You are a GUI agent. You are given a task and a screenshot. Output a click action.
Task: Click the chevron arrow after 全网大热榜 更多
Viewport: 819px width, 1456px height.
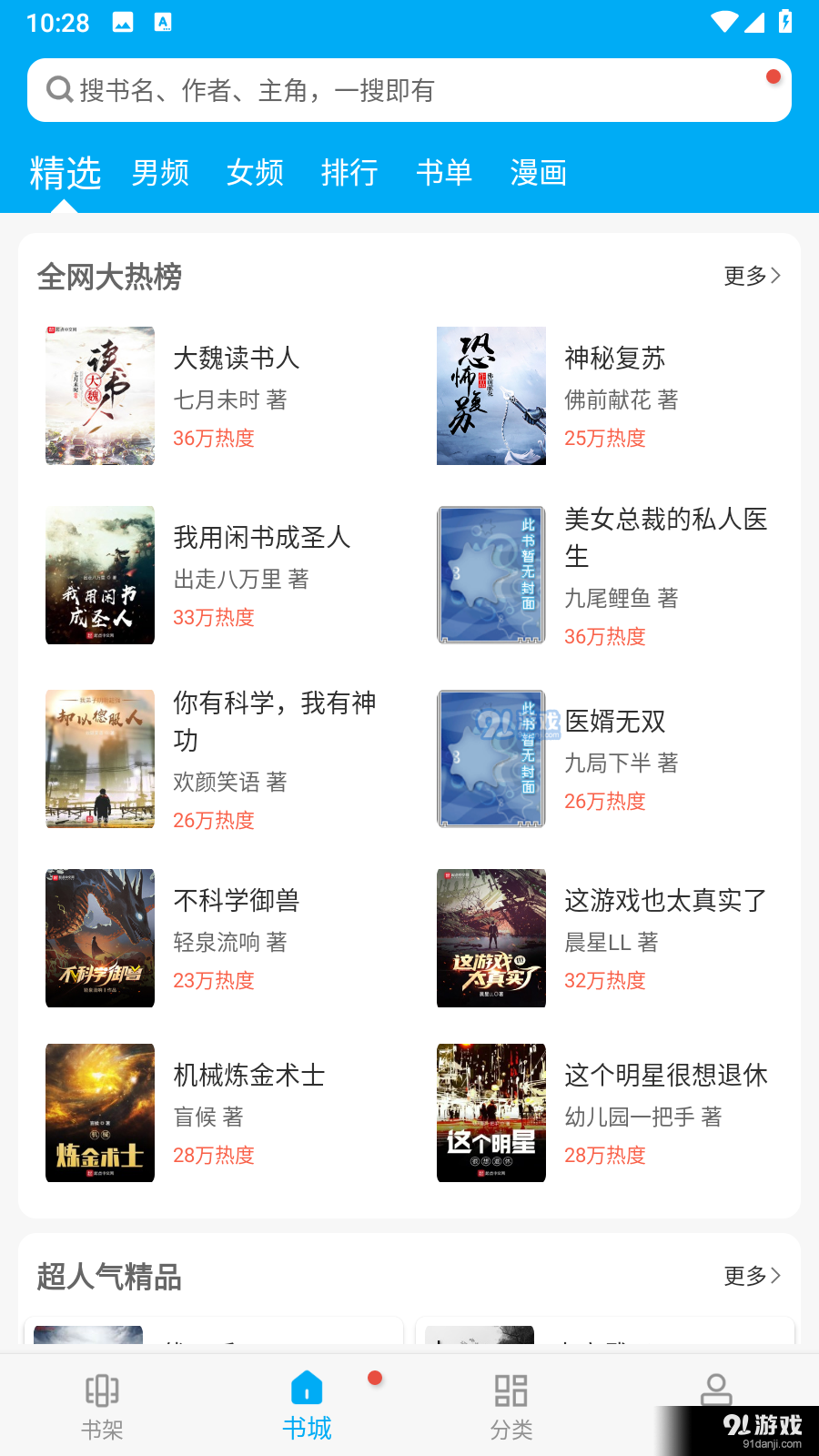click(x=775, y=276)
